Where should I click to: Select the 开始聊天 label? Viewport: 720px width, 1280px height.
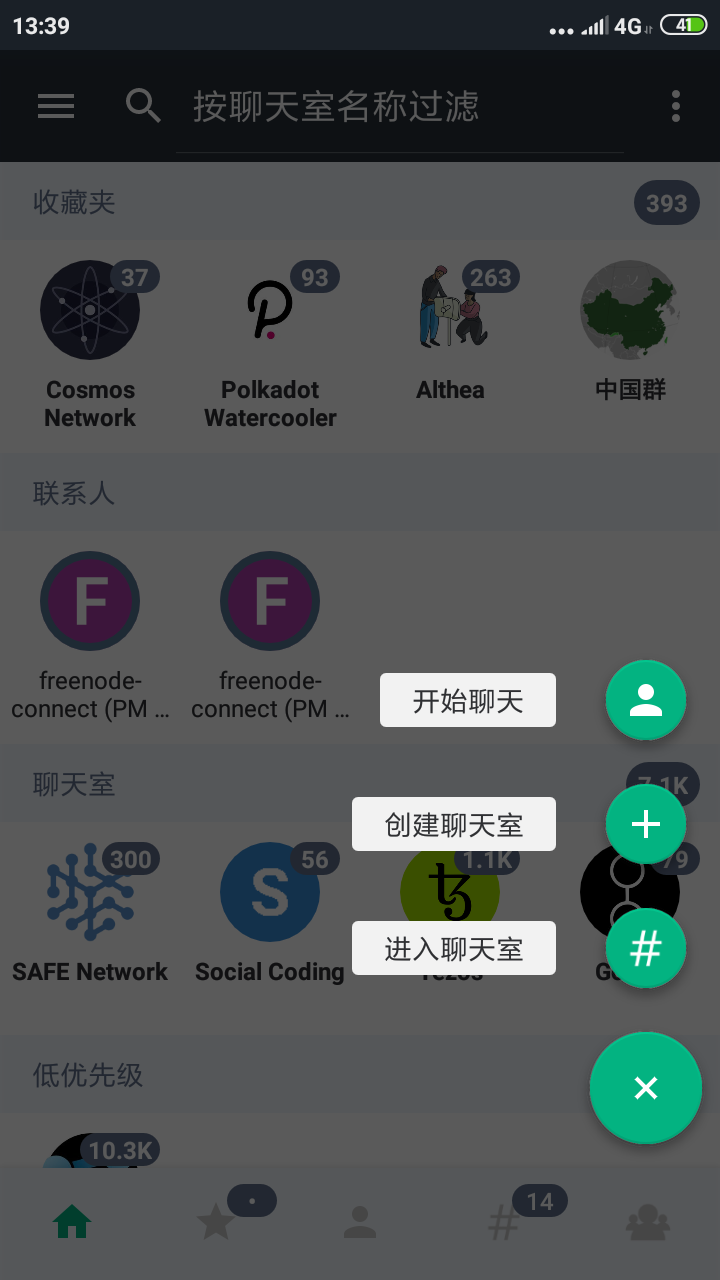(468, 700)
